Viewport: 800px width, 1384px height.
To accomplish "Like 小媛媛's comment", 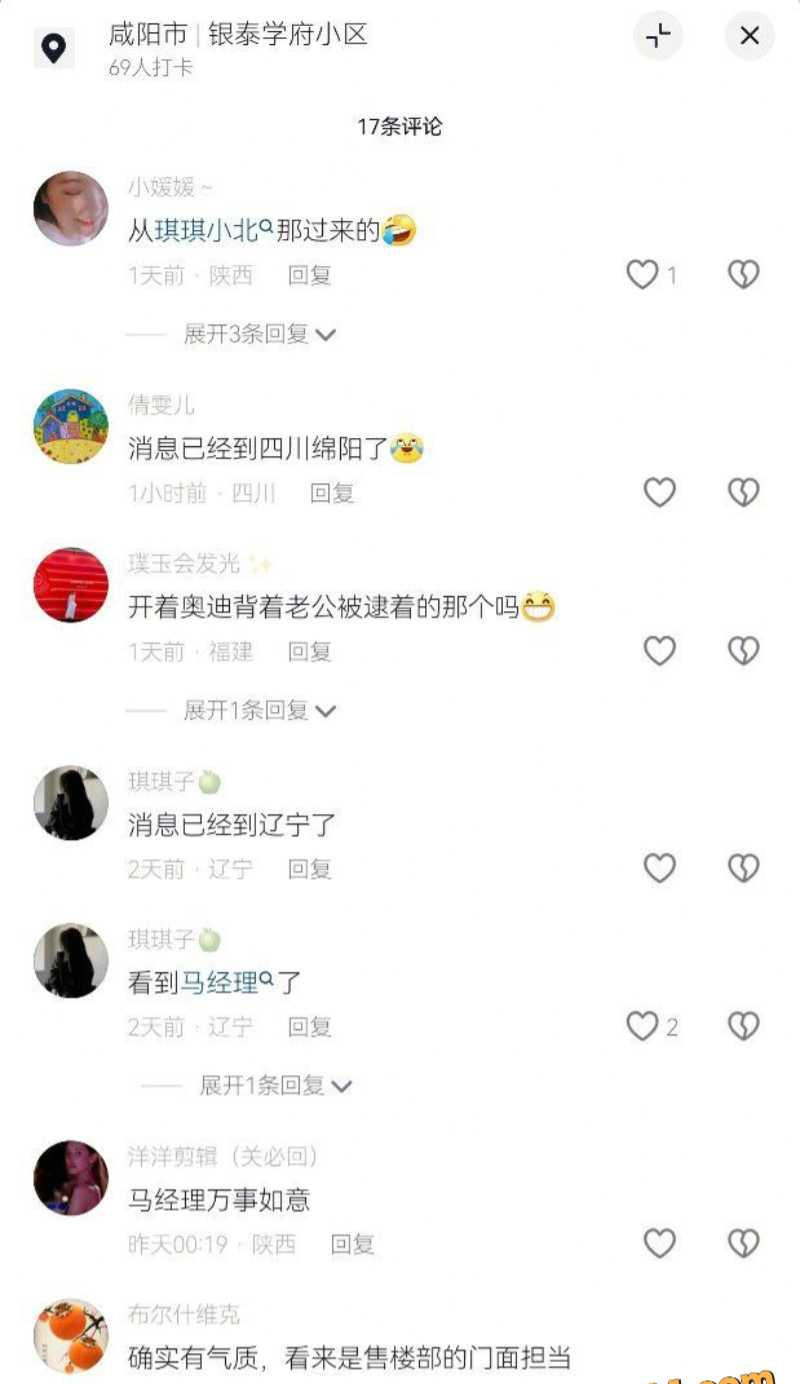I will 642,274.
